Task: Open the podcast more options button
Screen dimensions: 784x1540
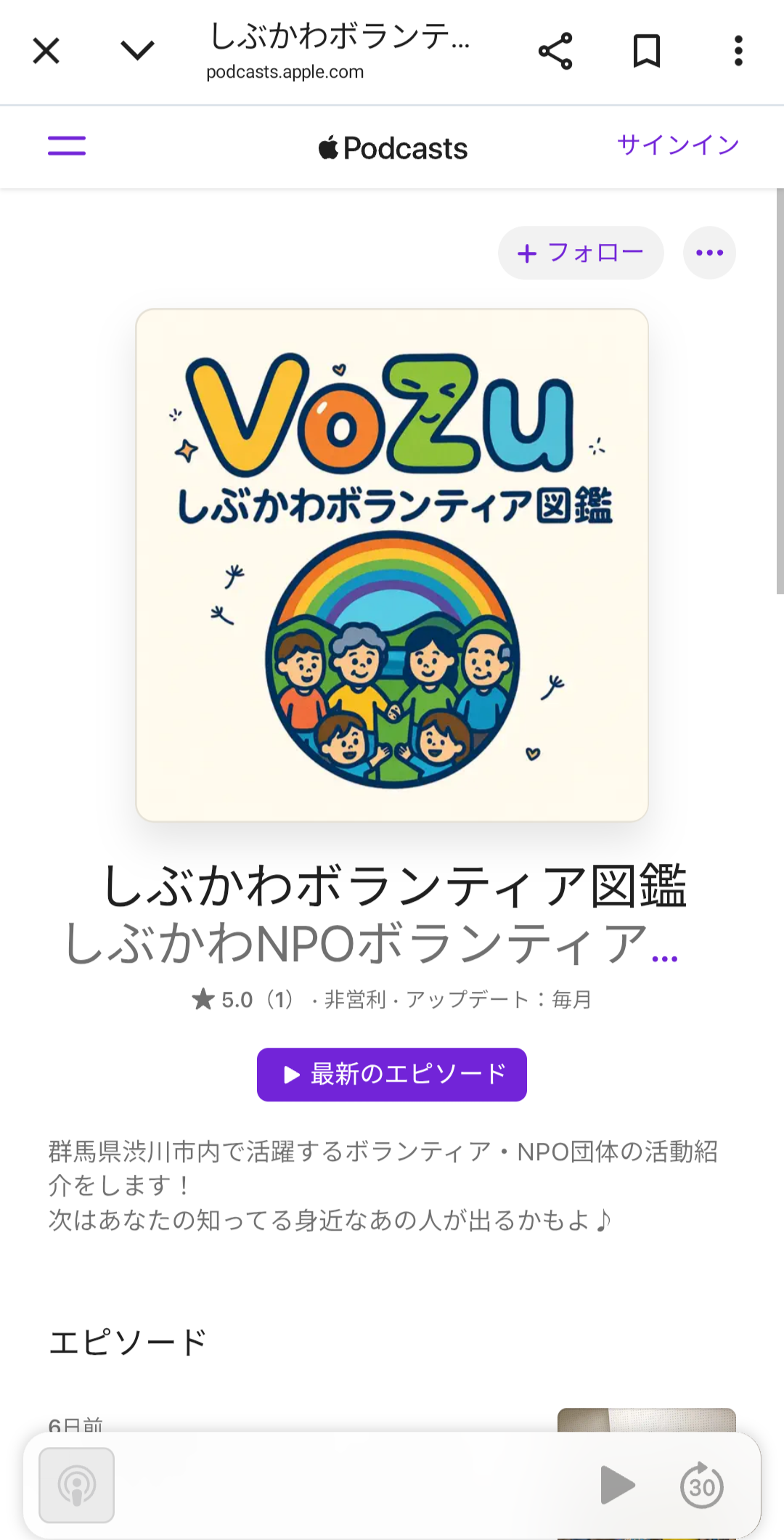Action: click(x=709, y=253)
